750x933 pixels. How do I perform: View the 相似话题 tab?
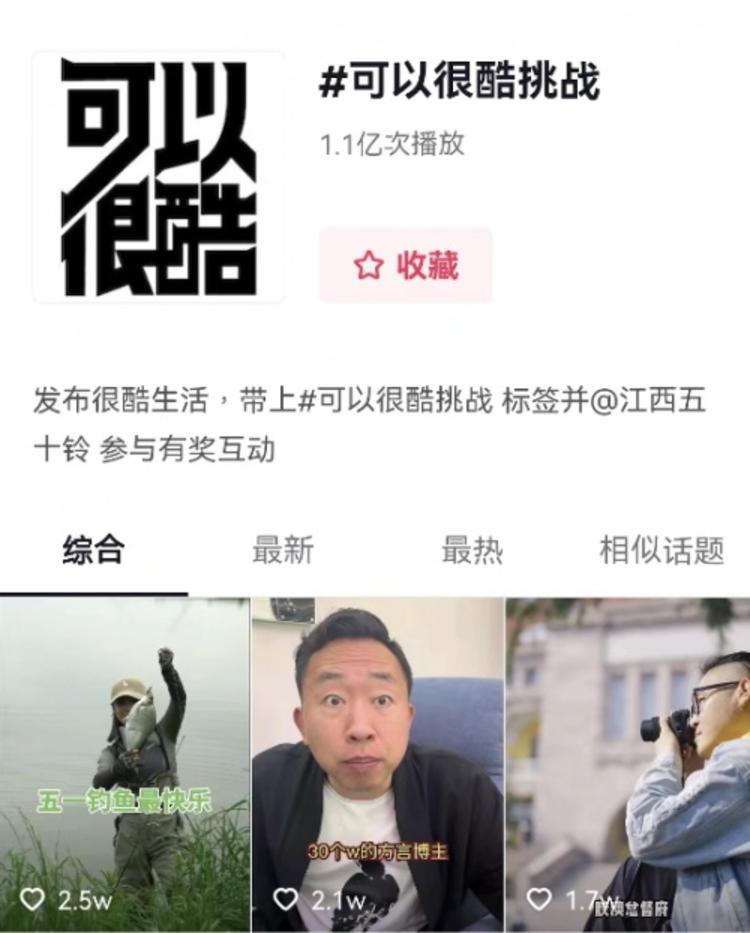[661, 550]
